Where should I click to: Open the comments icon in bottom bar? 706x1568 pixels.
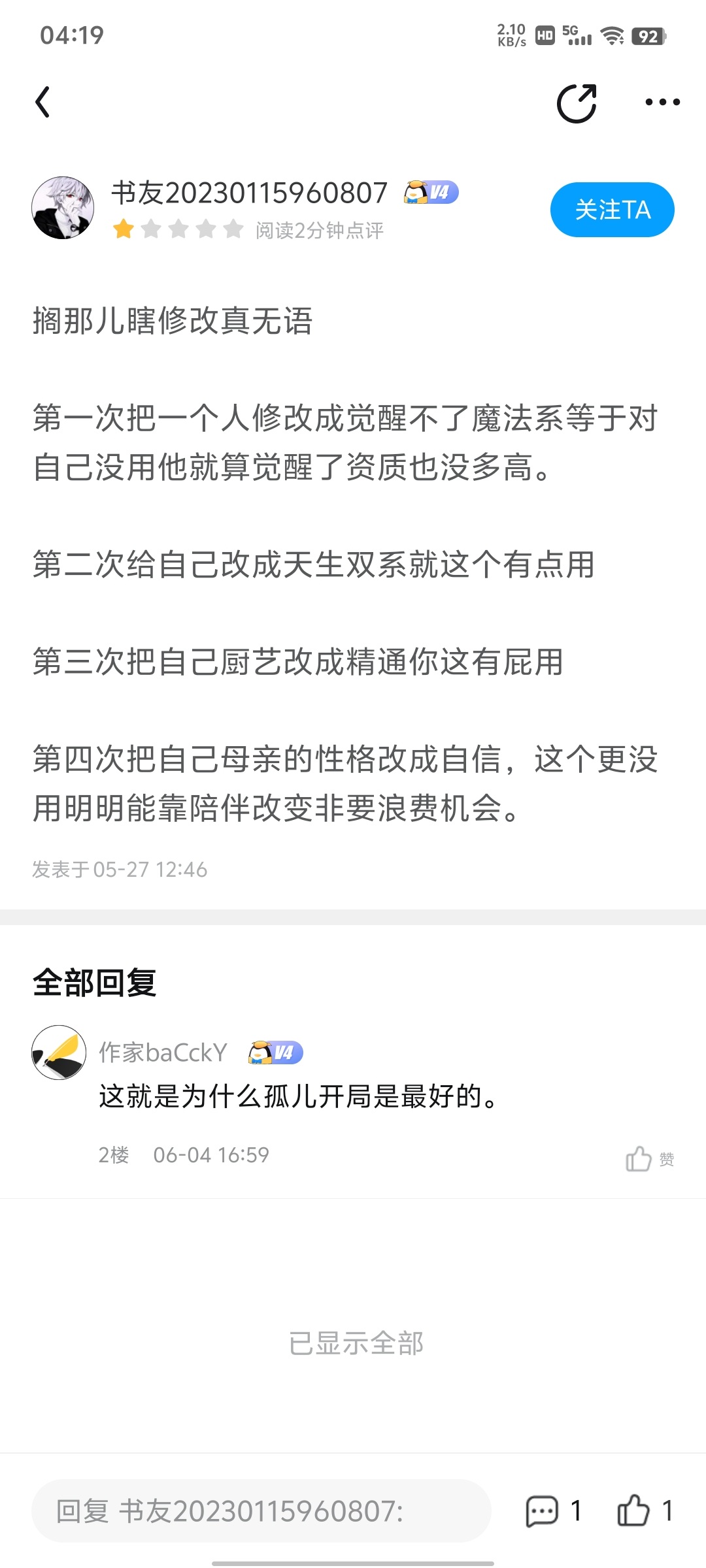[543, 1511]
